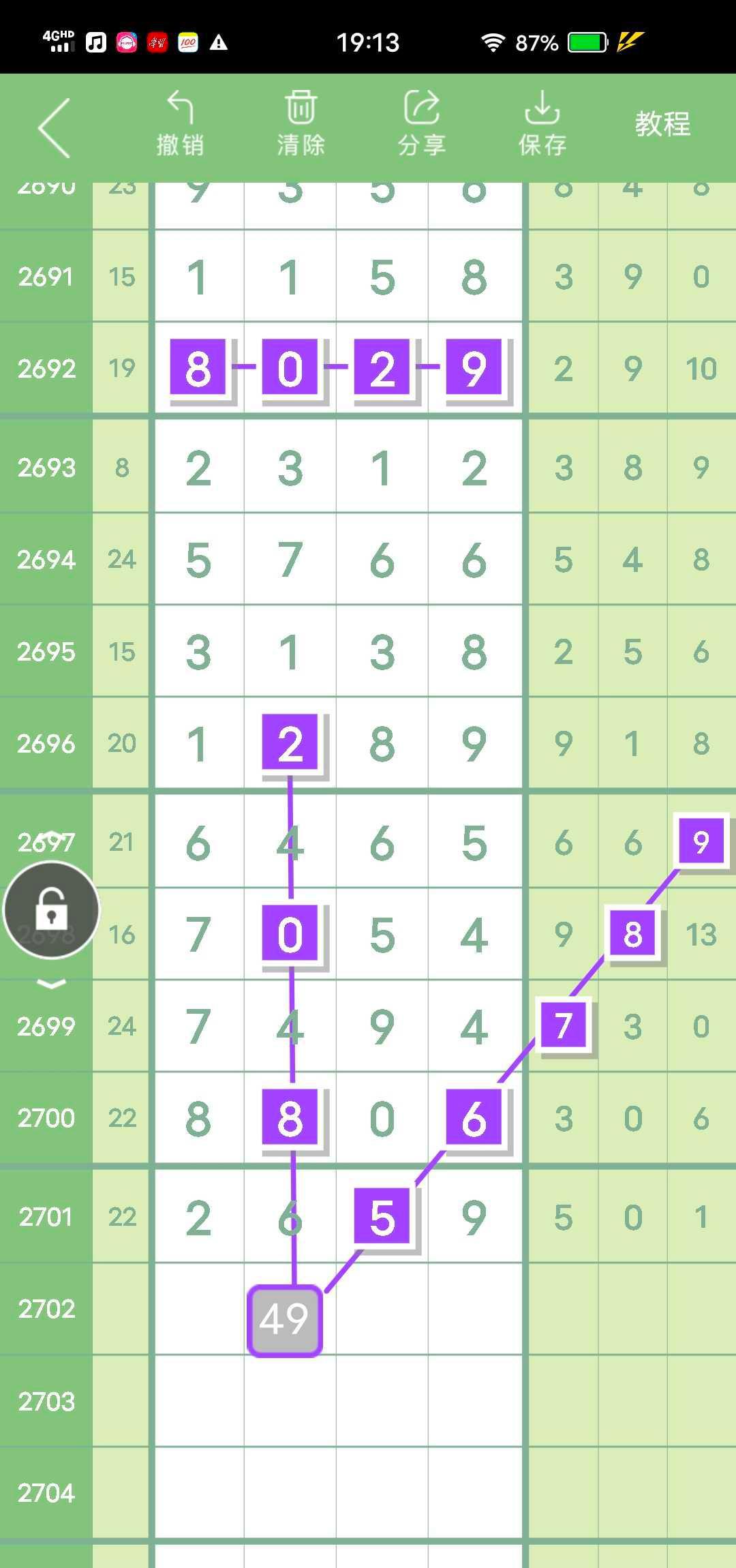Toggle the floating lock button
Screen dimensions: 736x1568
(52, 910)
